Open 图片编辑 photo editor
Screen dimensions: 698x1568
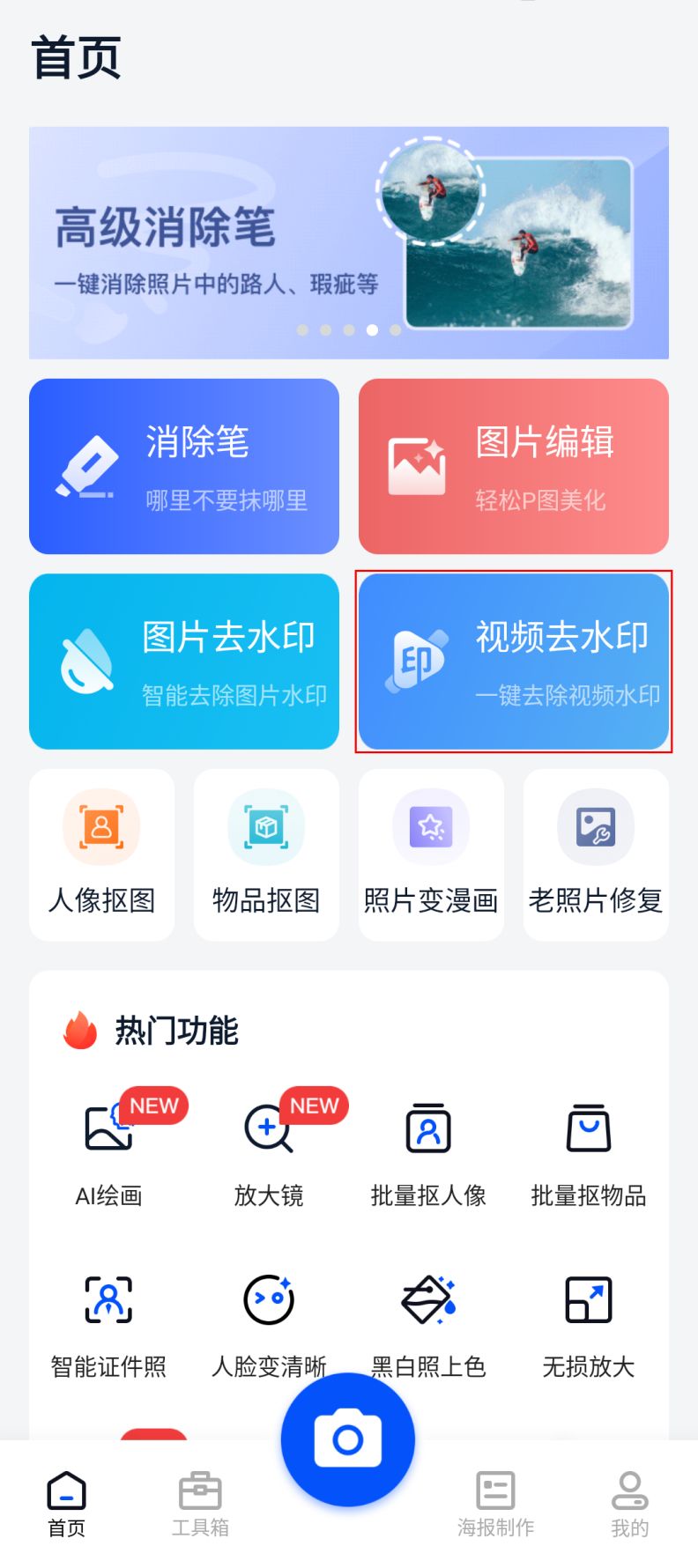pos(514,466)
